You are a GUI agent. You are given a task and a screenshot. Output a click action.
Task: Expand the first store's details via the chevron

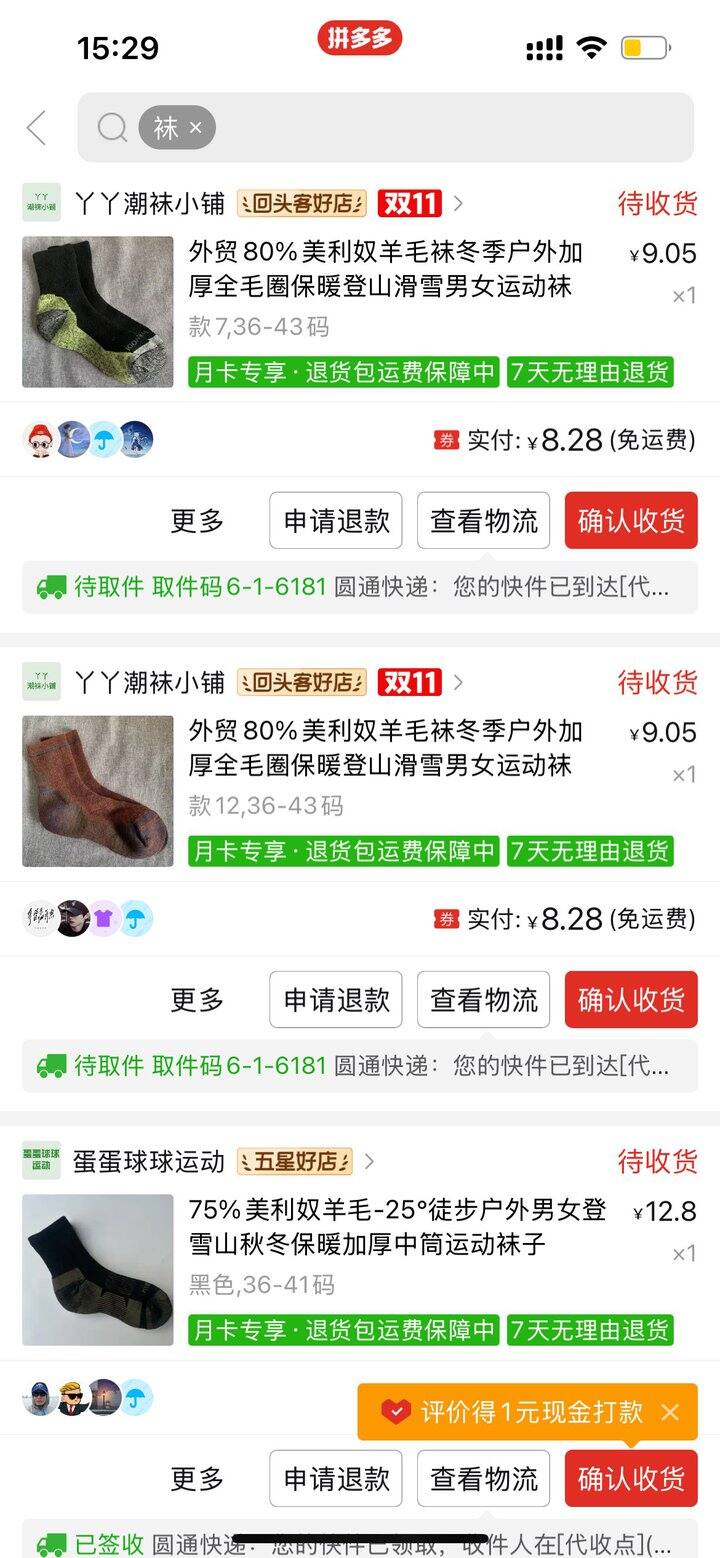point(458,202)
